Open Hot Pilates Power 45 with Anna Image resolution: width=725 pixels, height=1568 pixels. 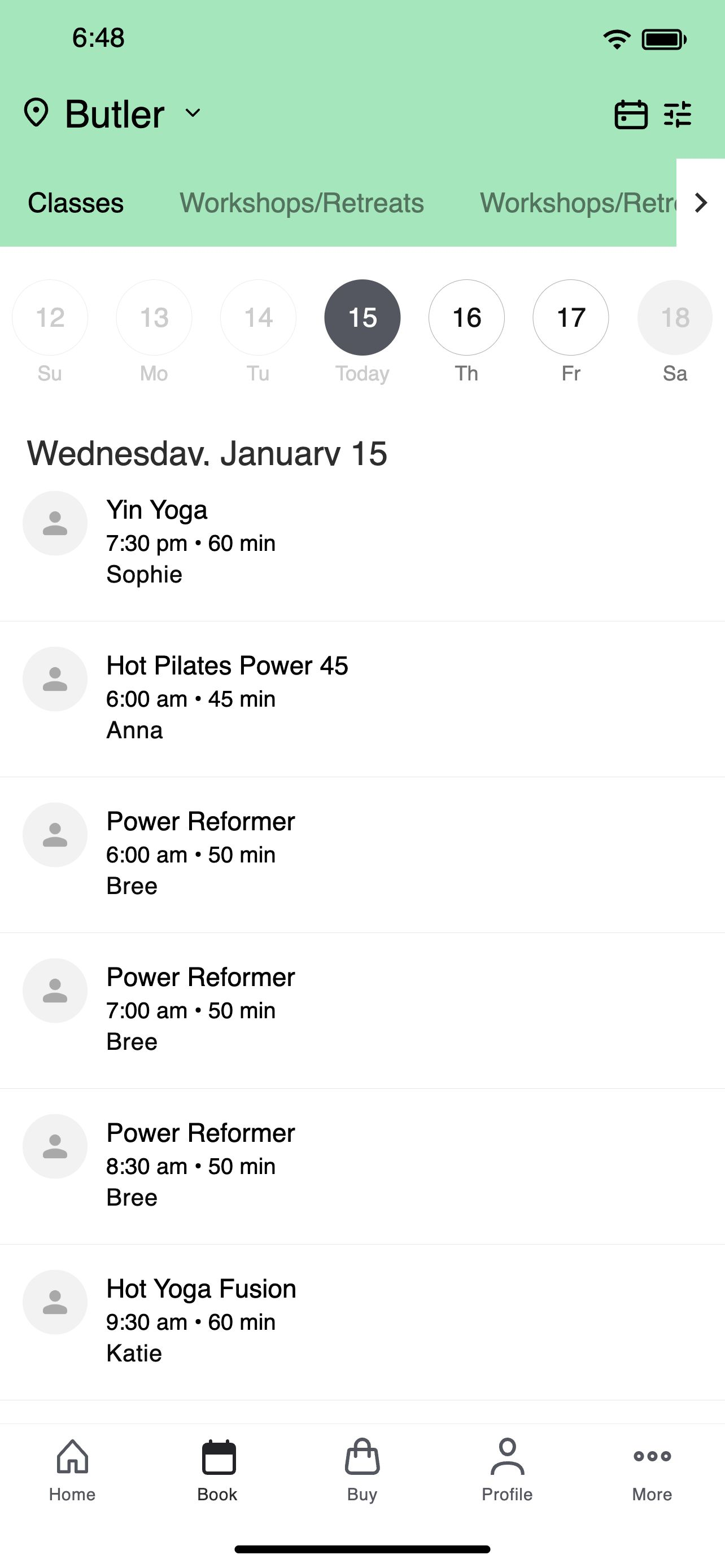[362, 699]
